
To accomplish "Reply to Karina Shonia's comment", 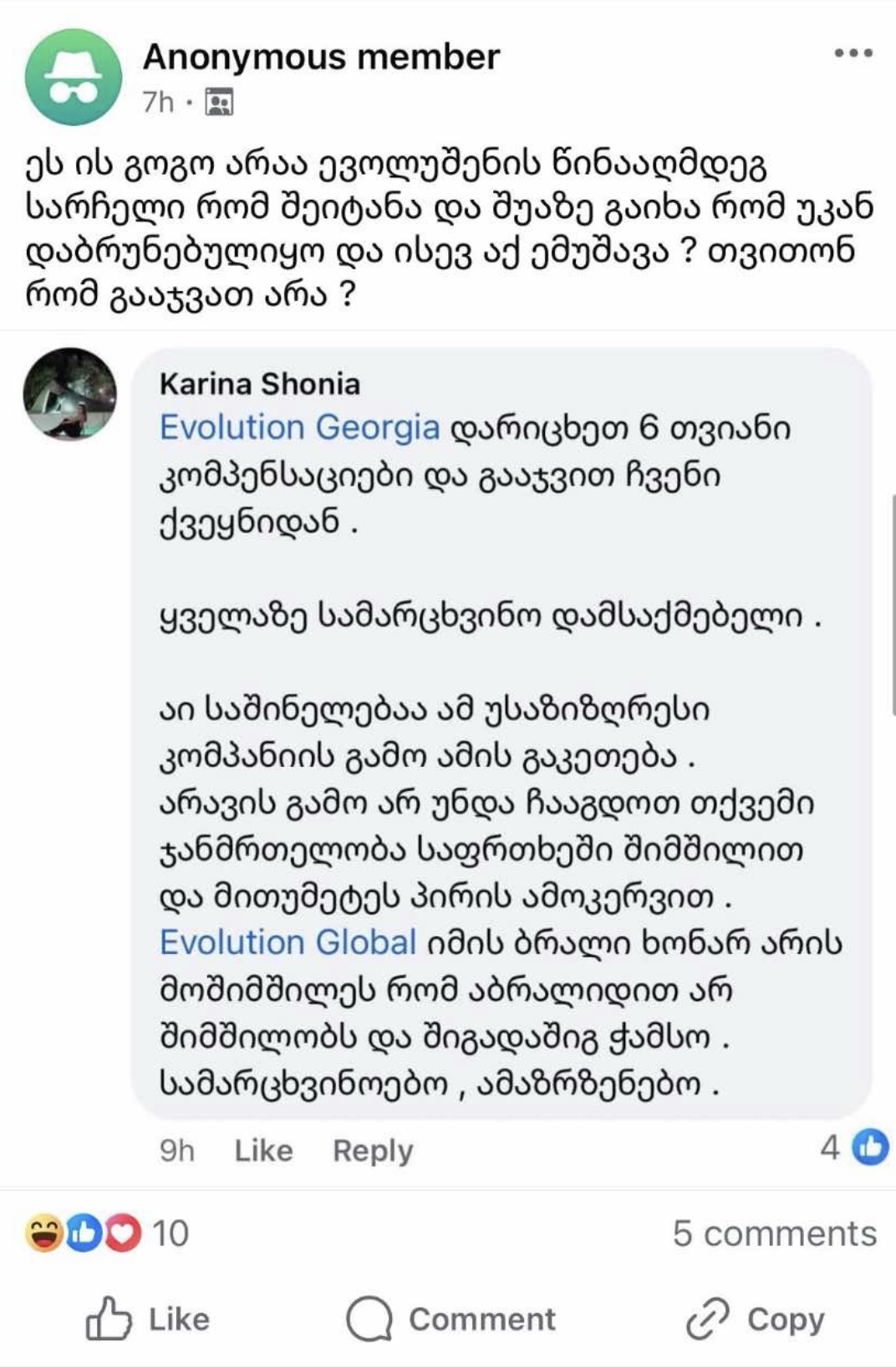I will pyautogui.click(x=373, y=1150).
